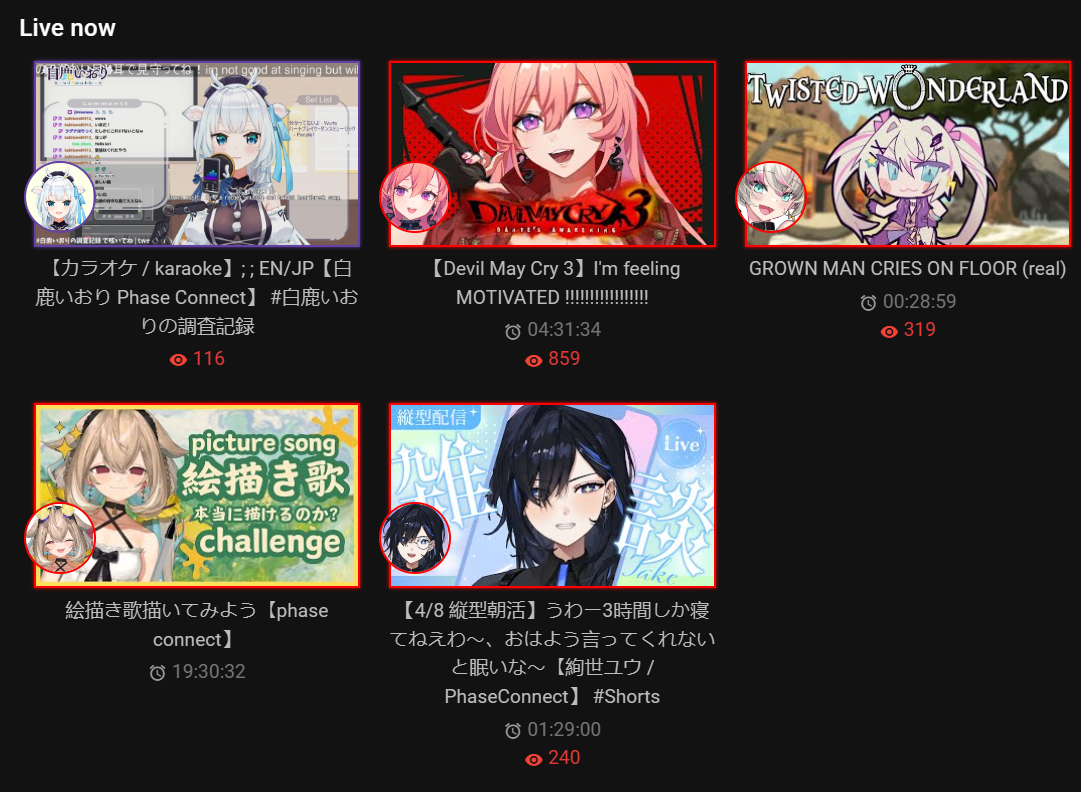1081x792 pixels.
Task: Open the channel avatar on the karaoke stream
Action: coord(60,198)
